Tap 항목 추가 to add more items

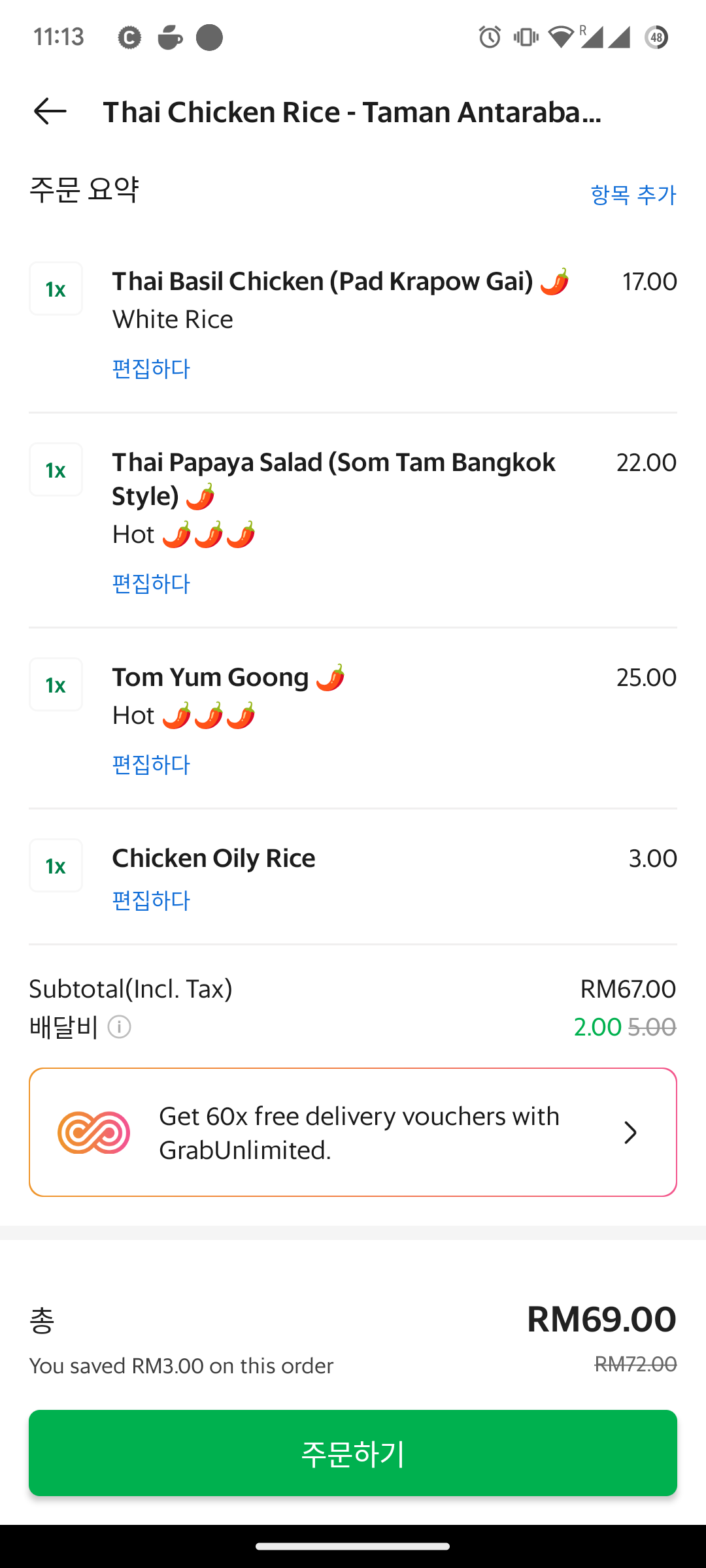coord(633,195)
